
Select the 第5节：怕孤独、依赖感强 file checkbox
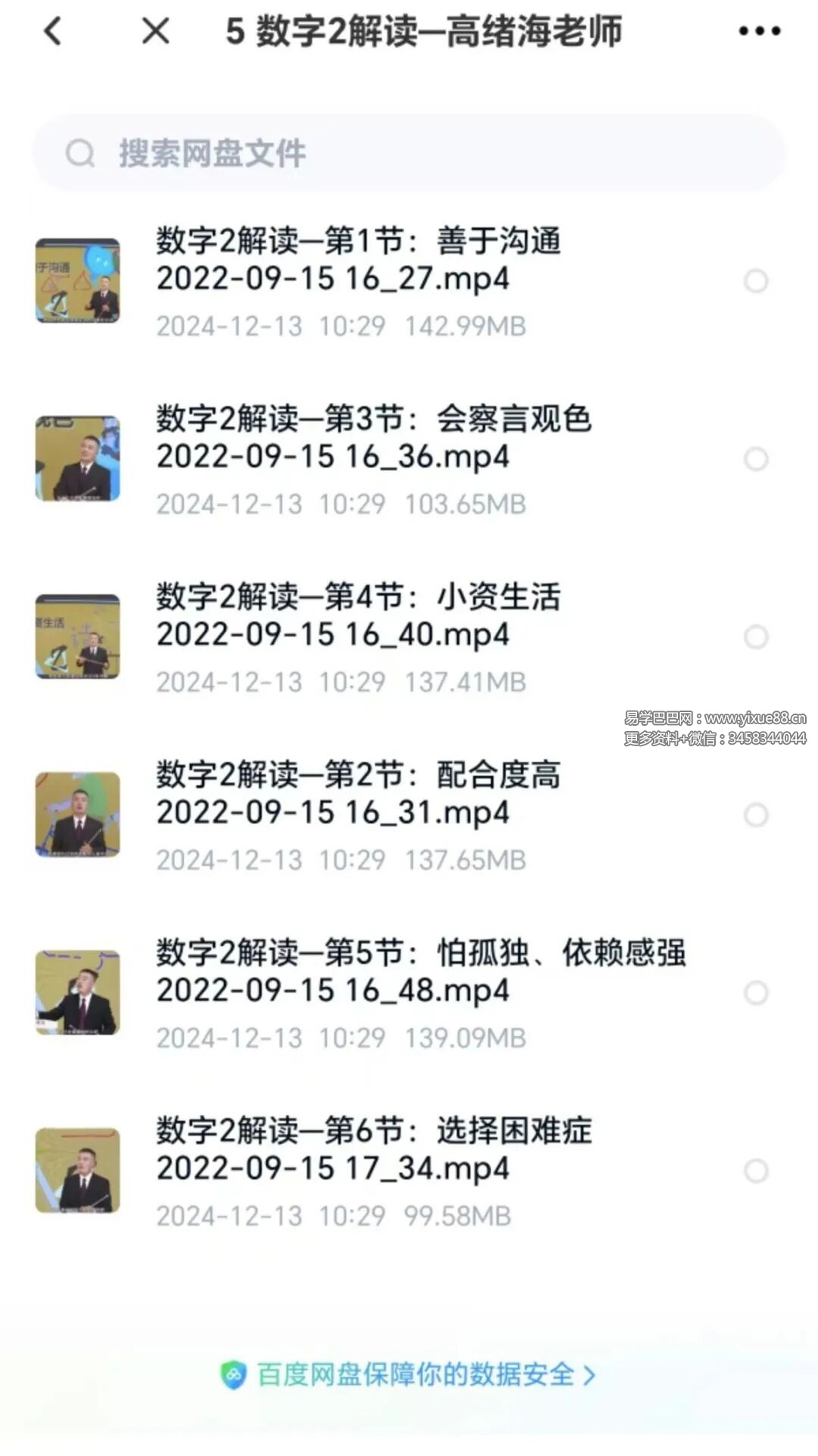(x=756, y=993)
